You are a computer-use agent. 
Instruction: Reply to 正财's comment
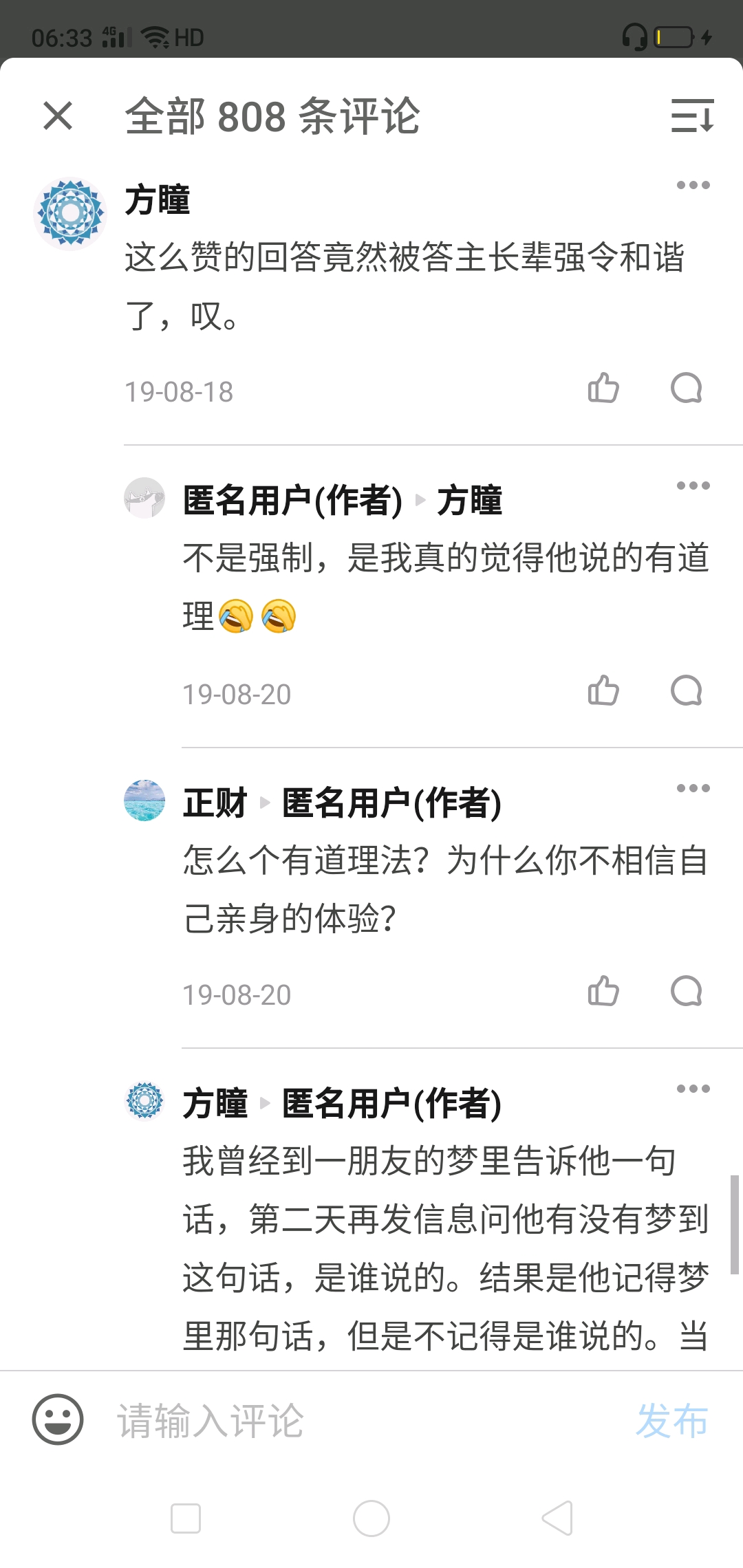tap(686, 991)
